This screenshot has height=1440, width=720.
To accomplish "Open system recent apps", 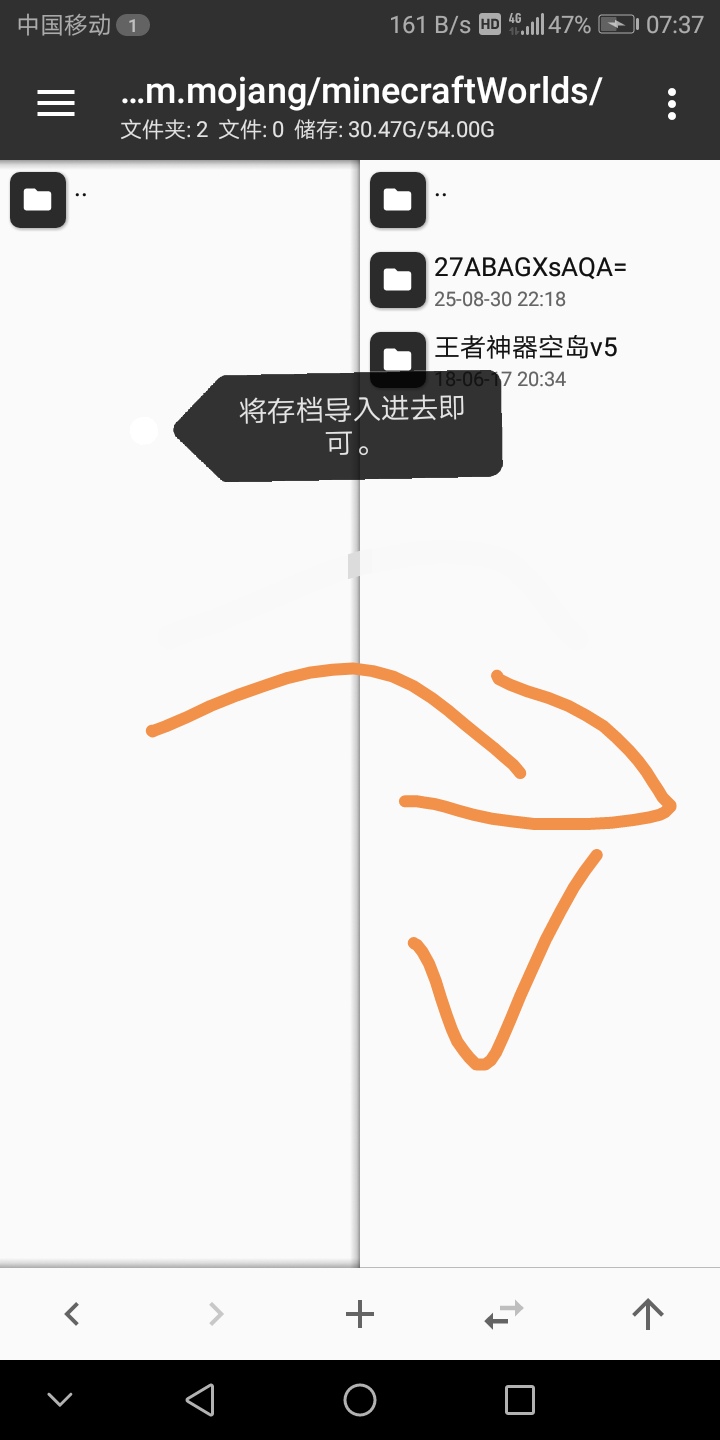I will click(520, 1400).
